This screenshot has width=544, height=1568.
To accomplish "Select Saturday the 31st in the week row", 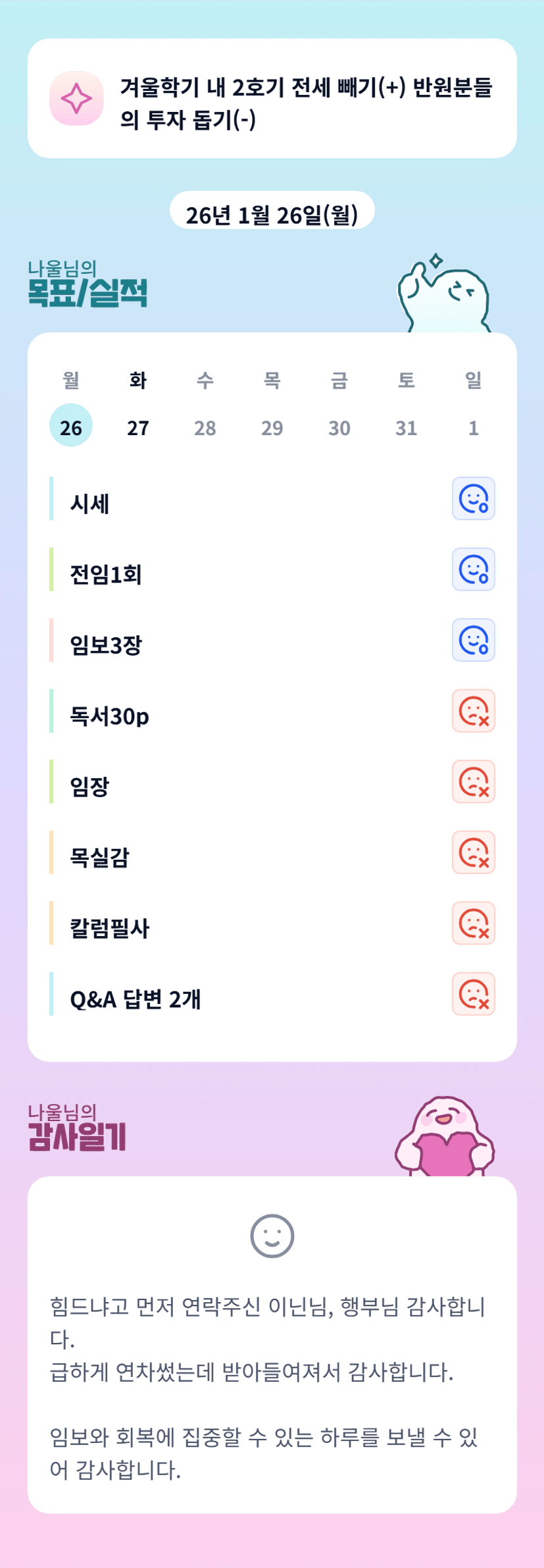I will point(407,427).
